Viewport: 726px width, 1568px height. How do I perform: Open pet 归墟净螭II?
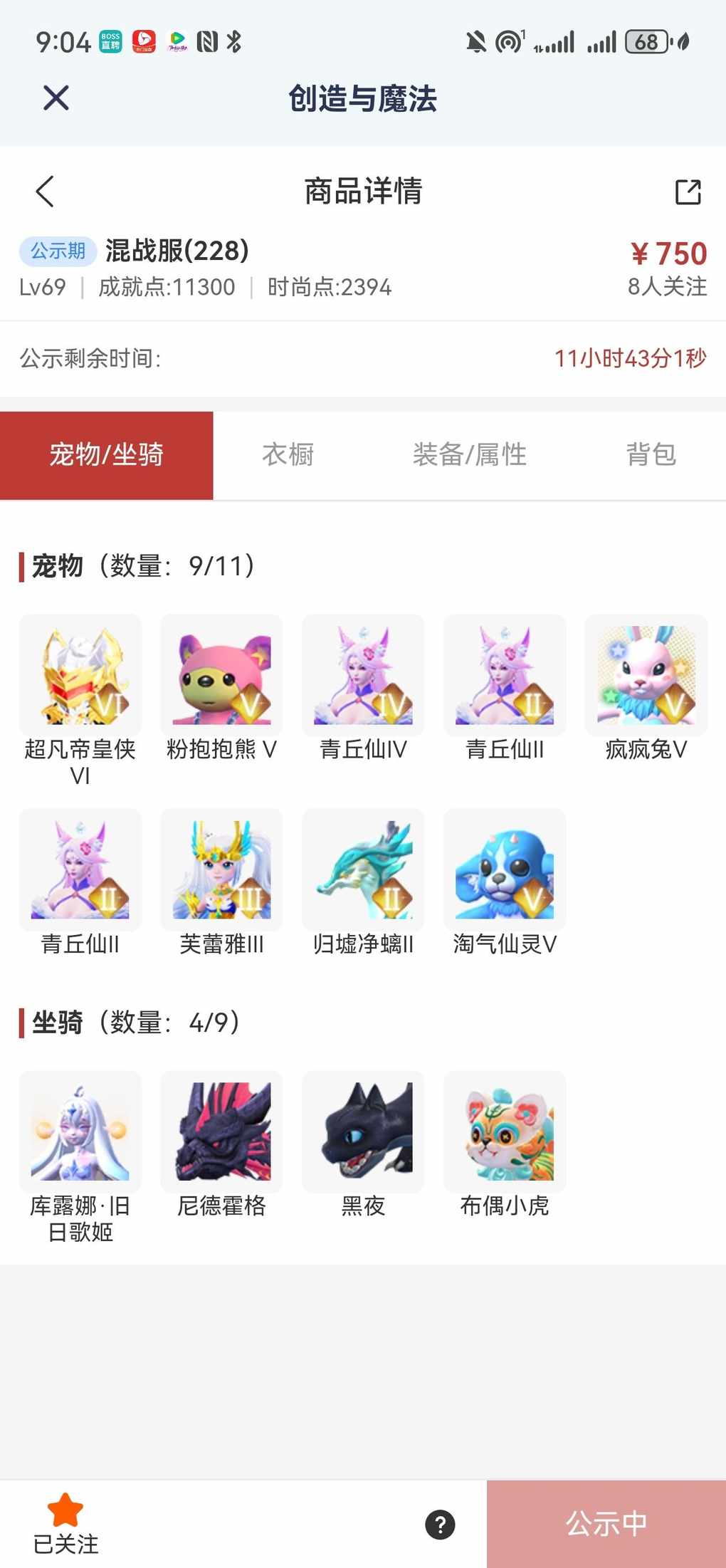tap(363, 869)
